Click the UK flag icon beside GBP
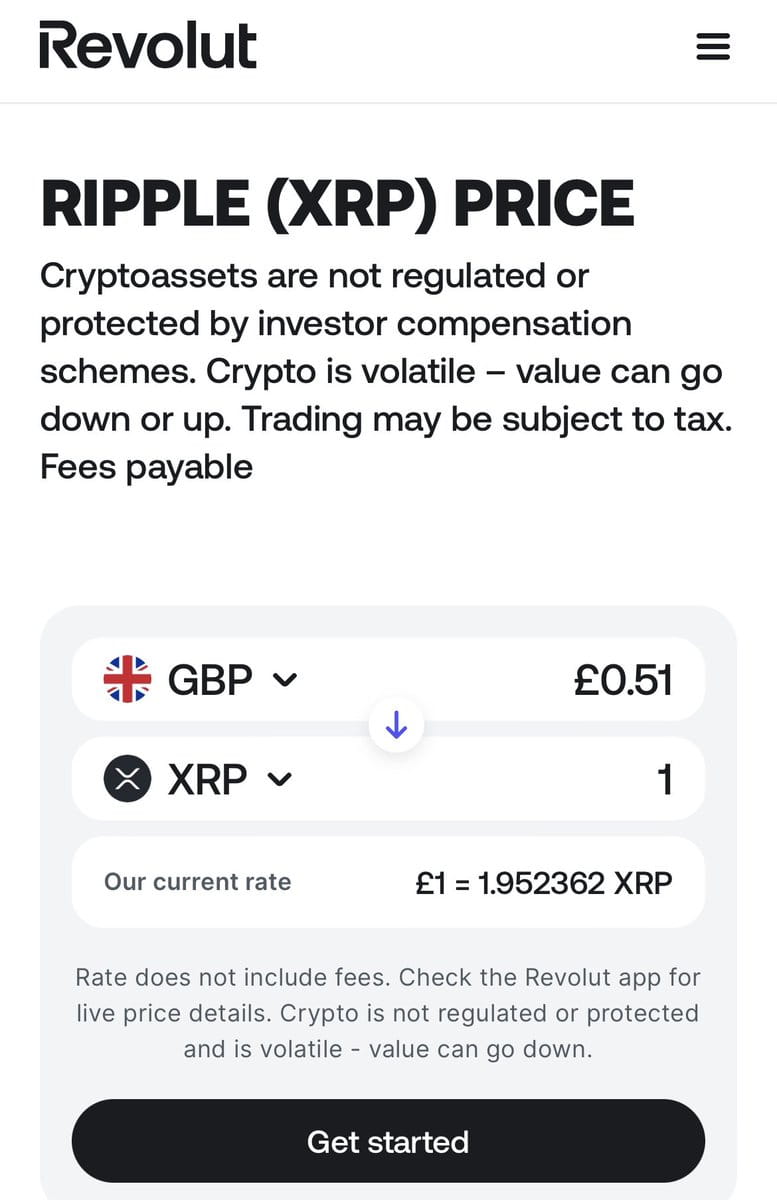Viewport: 777px width, 1200px height. click(126, 679)
